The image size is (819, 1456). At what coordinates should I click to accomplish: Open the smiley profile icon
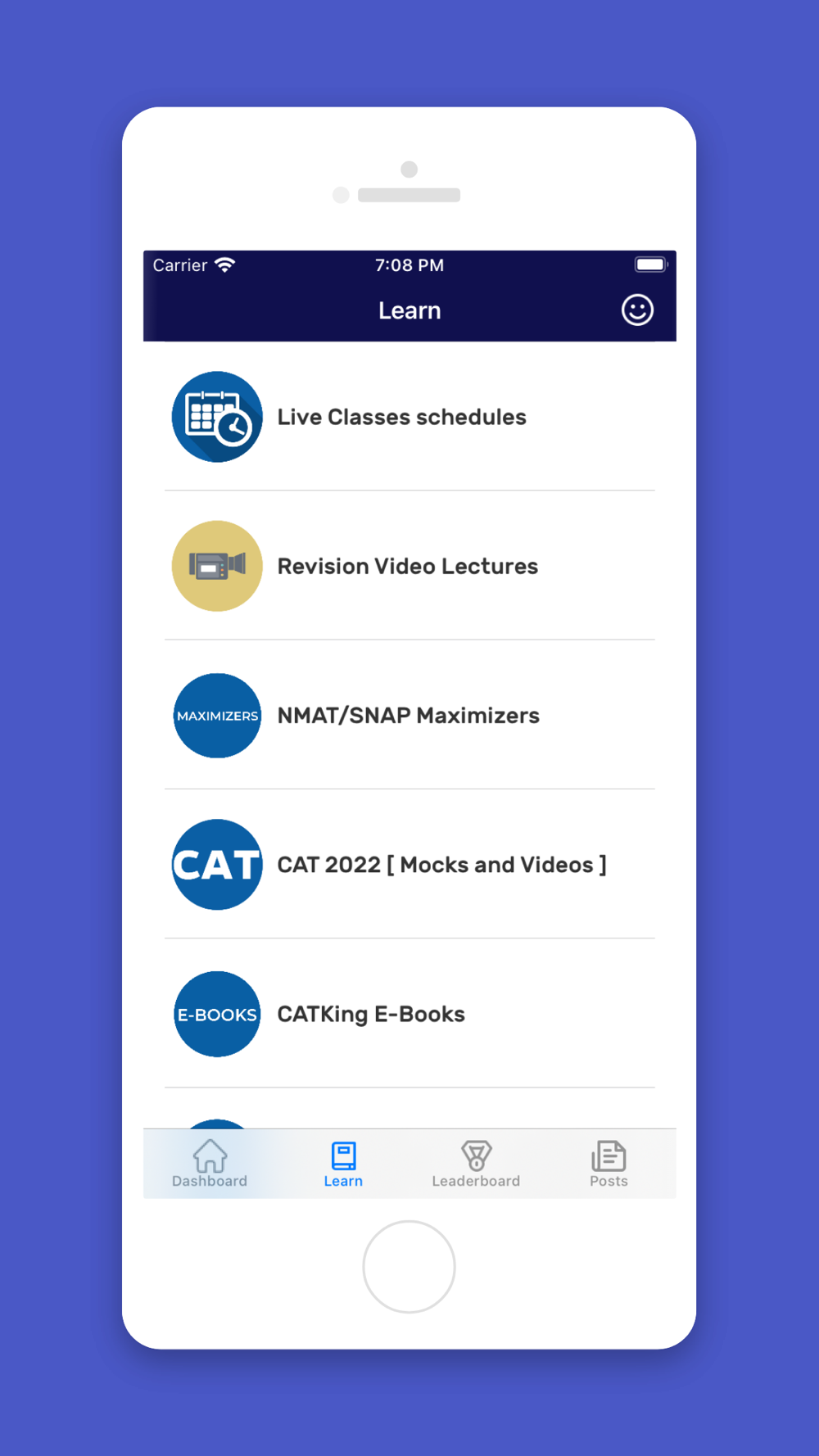[637, 310]
